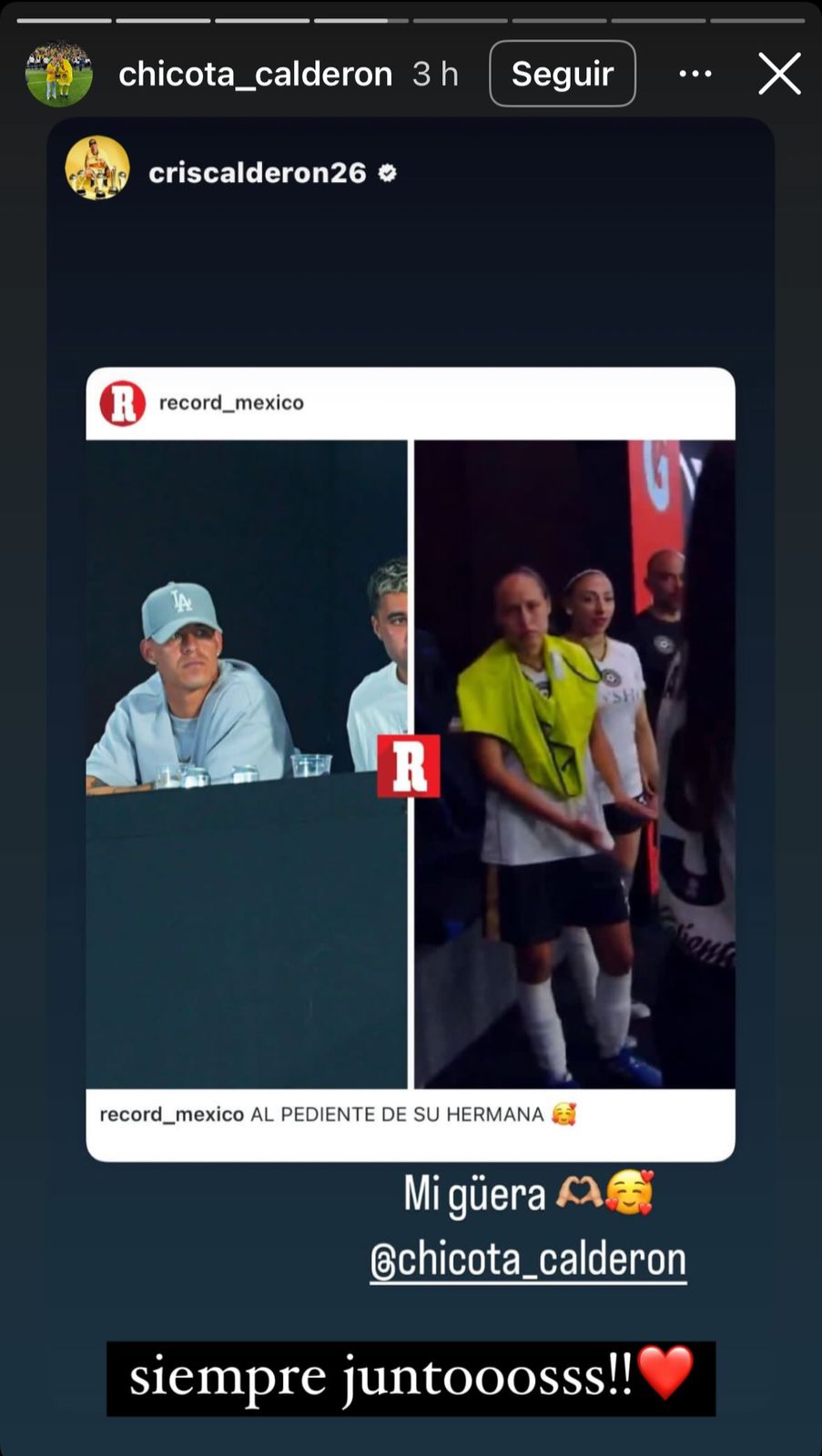Open the record_mexico shared post

[410, 763]
